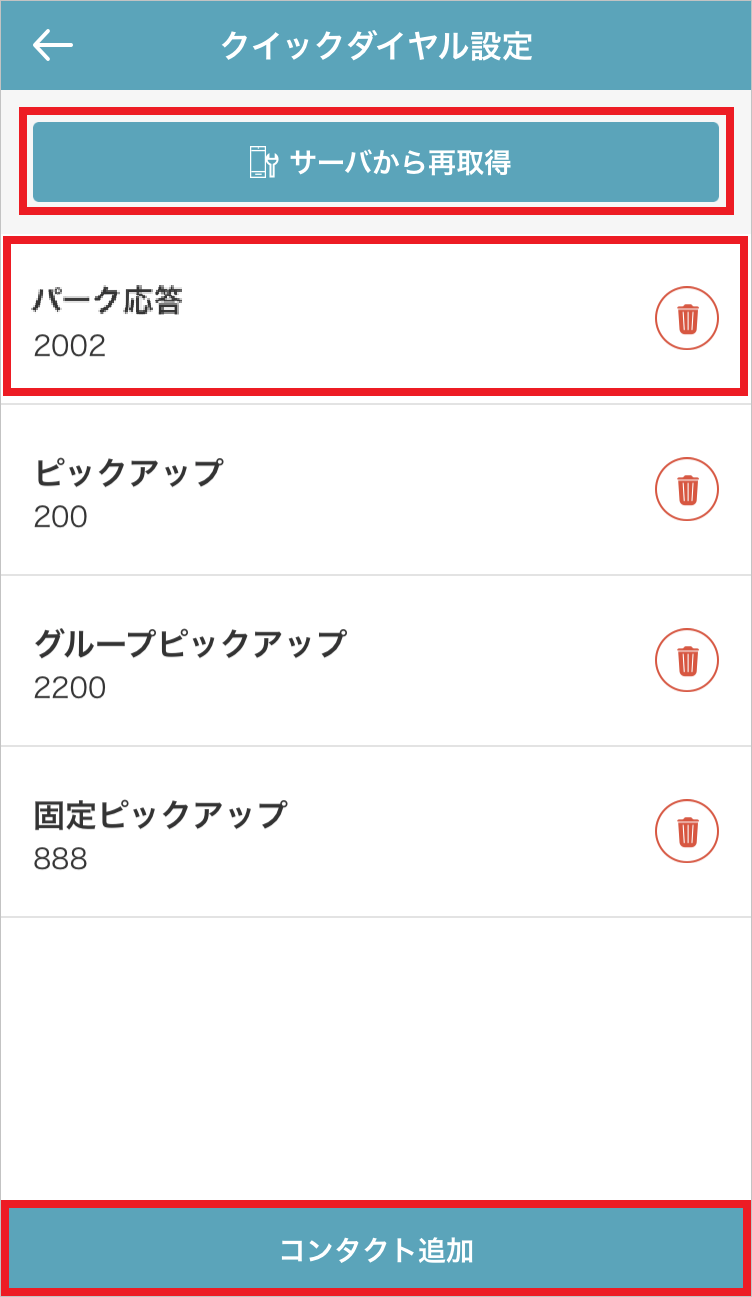Delete the パーク応答 entry
Screen dimensions: 752x1297
687,319
